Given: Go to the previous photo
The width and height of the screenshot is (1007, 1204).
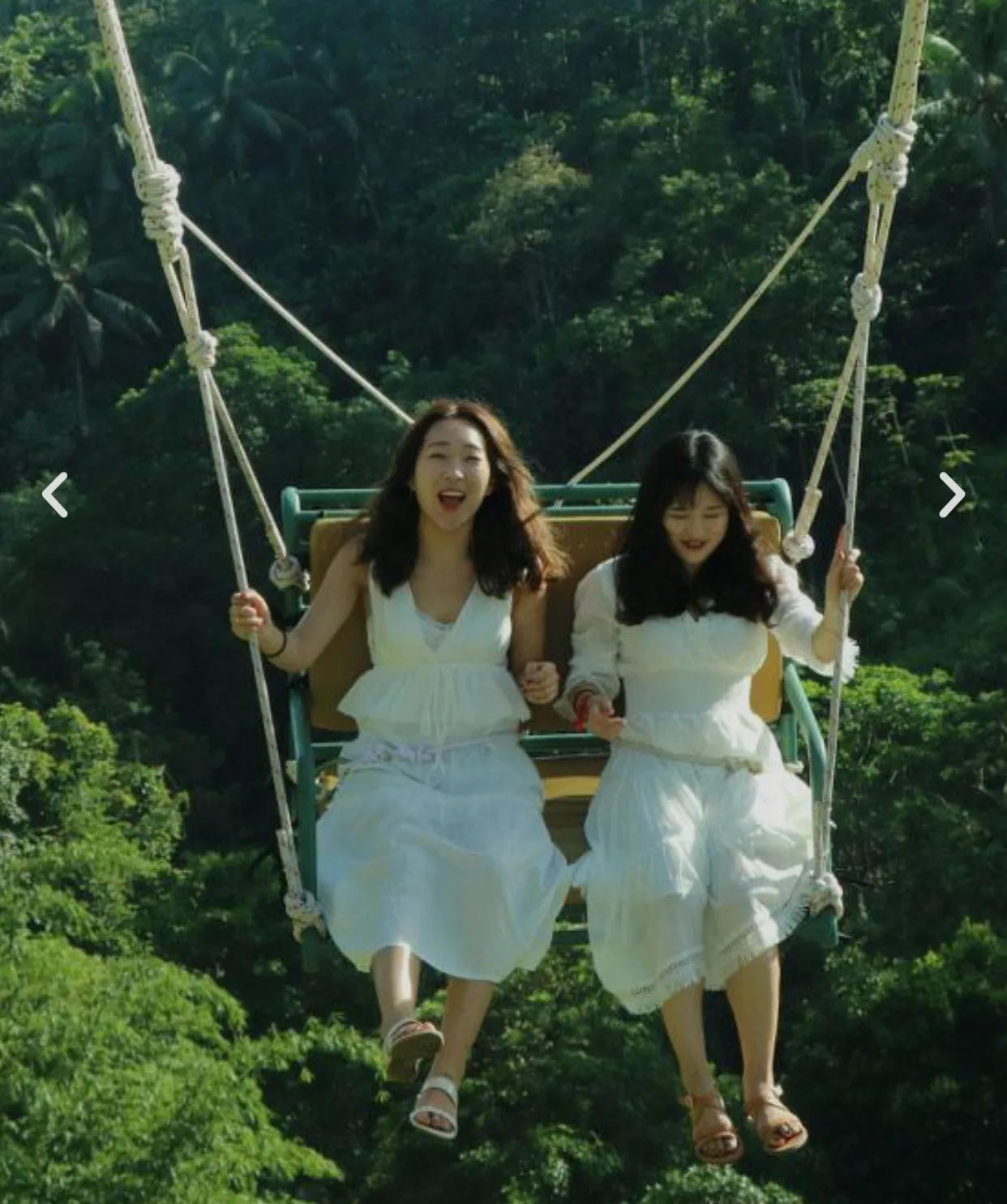Looking at the screenshot, I should click(54, 495).
